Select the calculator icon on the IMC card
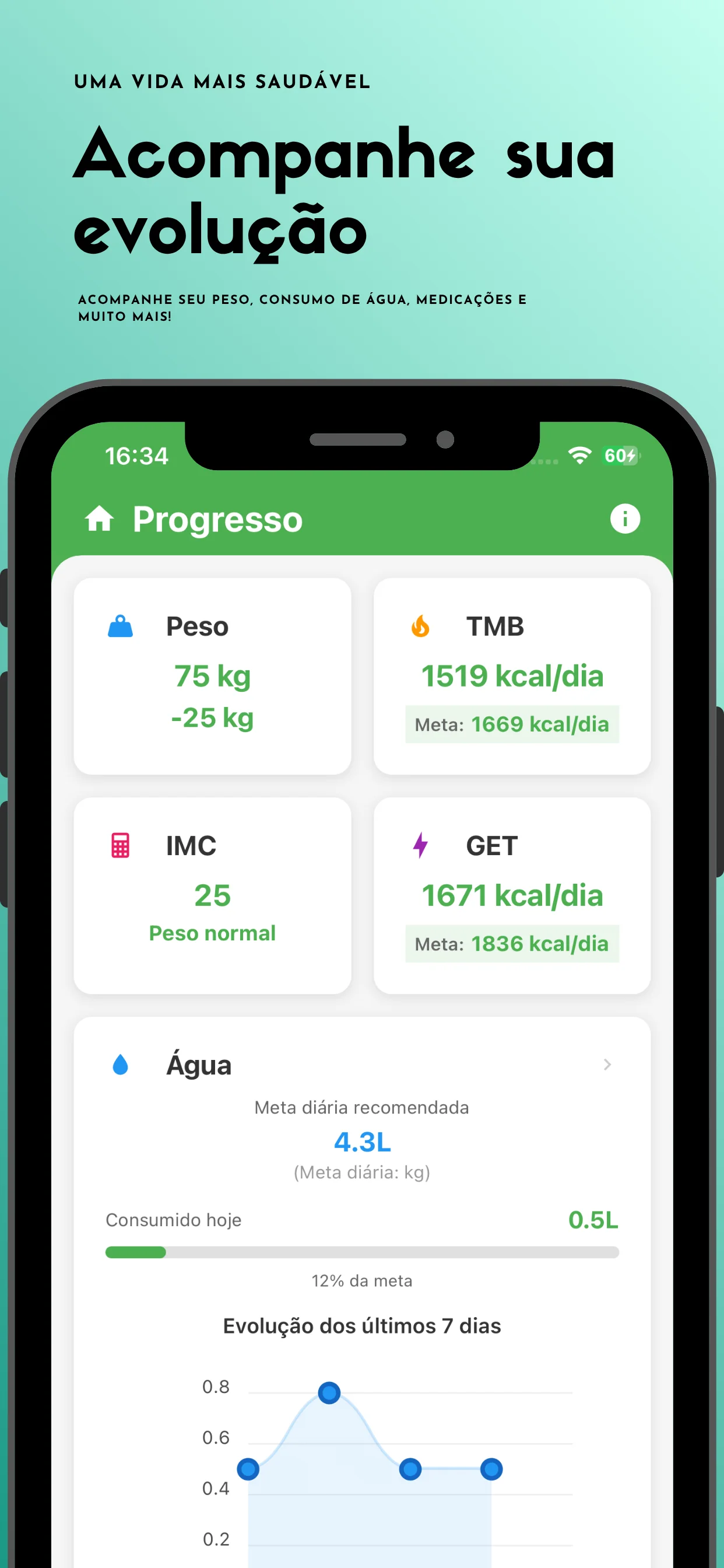Screen dimensions: 724x1568 click(120, 845)
